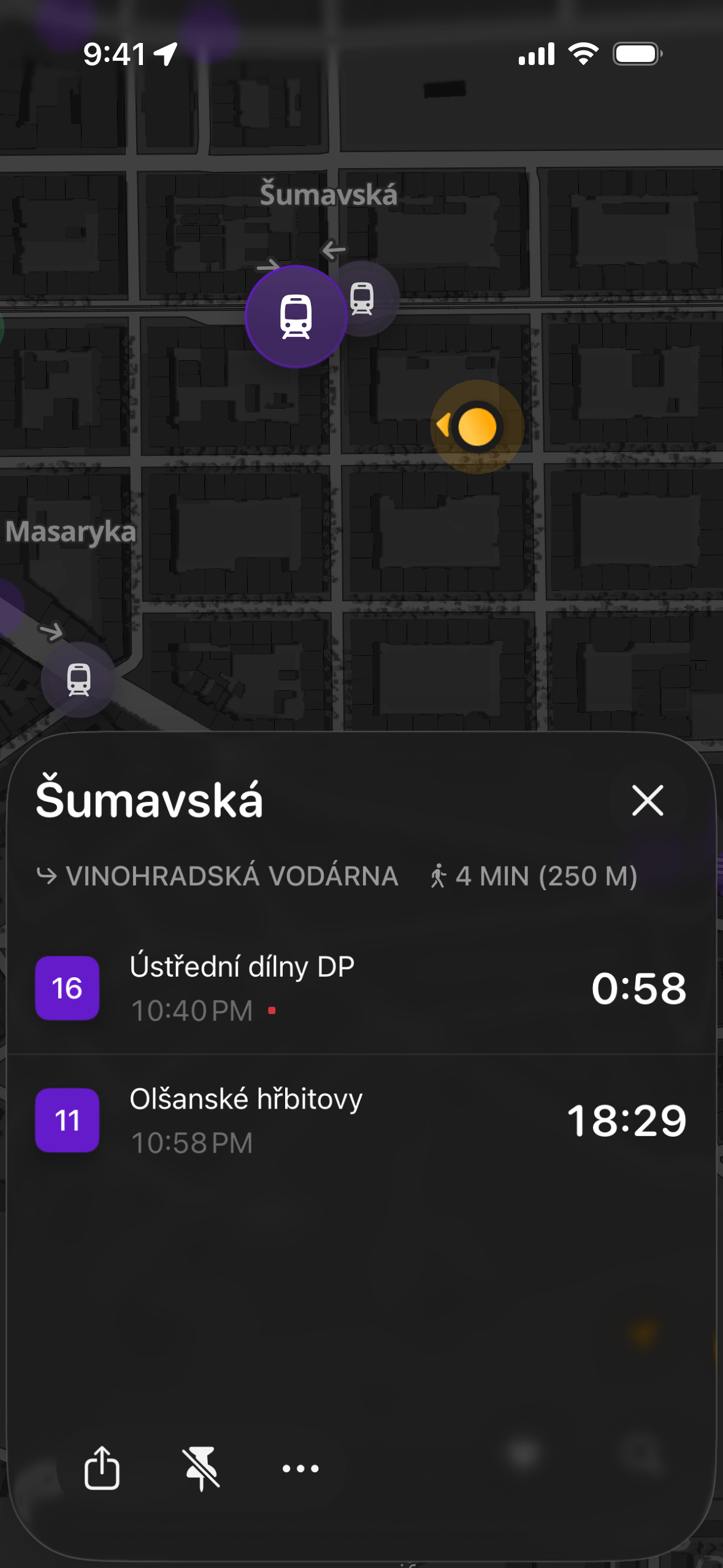The width and height of the screenshot is (723, 1568).
Task: Tap the direction arrow before VINOHRADSKÁ VODÁRNA
Action: pos(45,876)
